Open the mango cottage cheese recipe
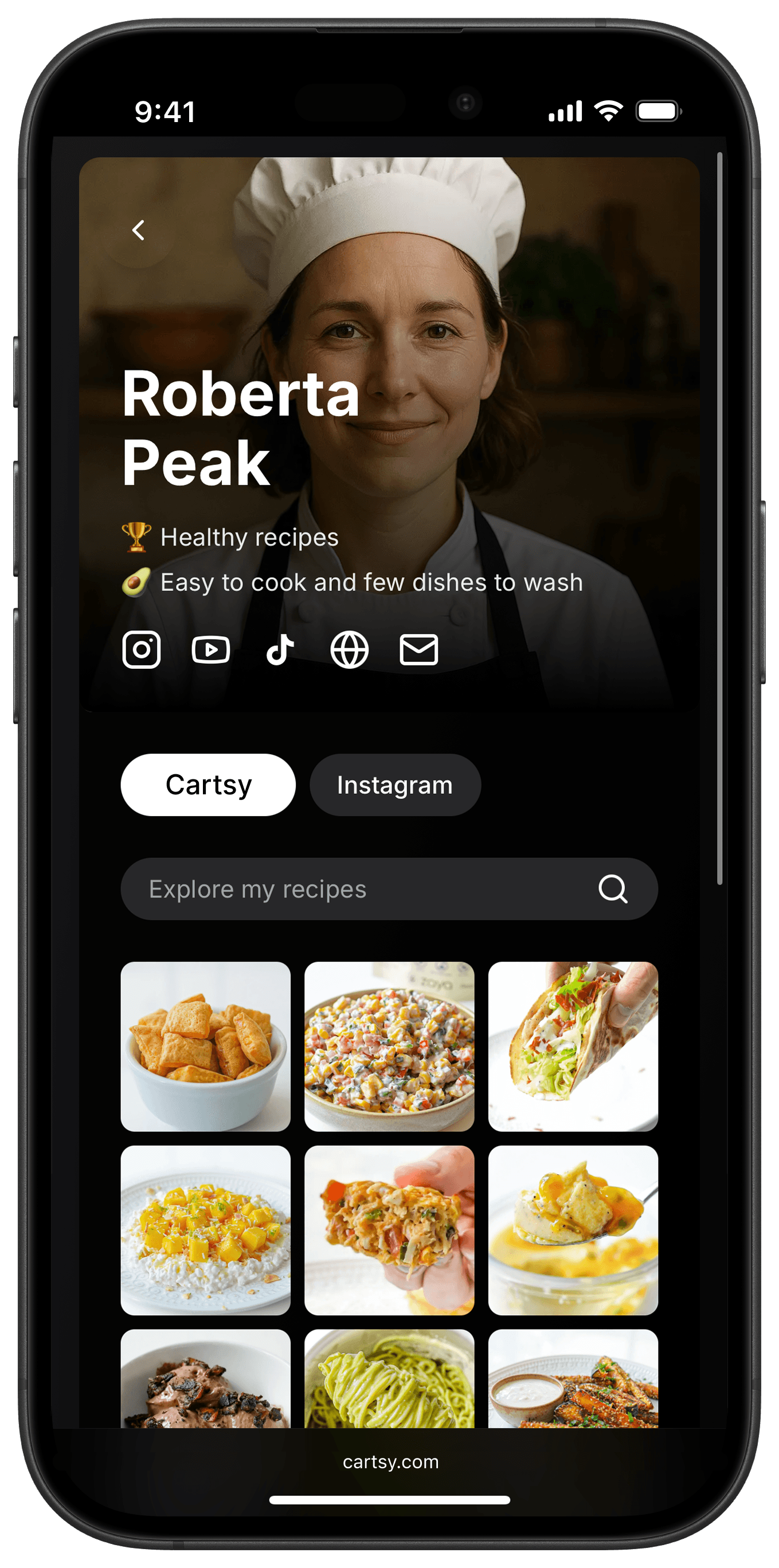The image size is (779, 1568). tap(206, 1229)
